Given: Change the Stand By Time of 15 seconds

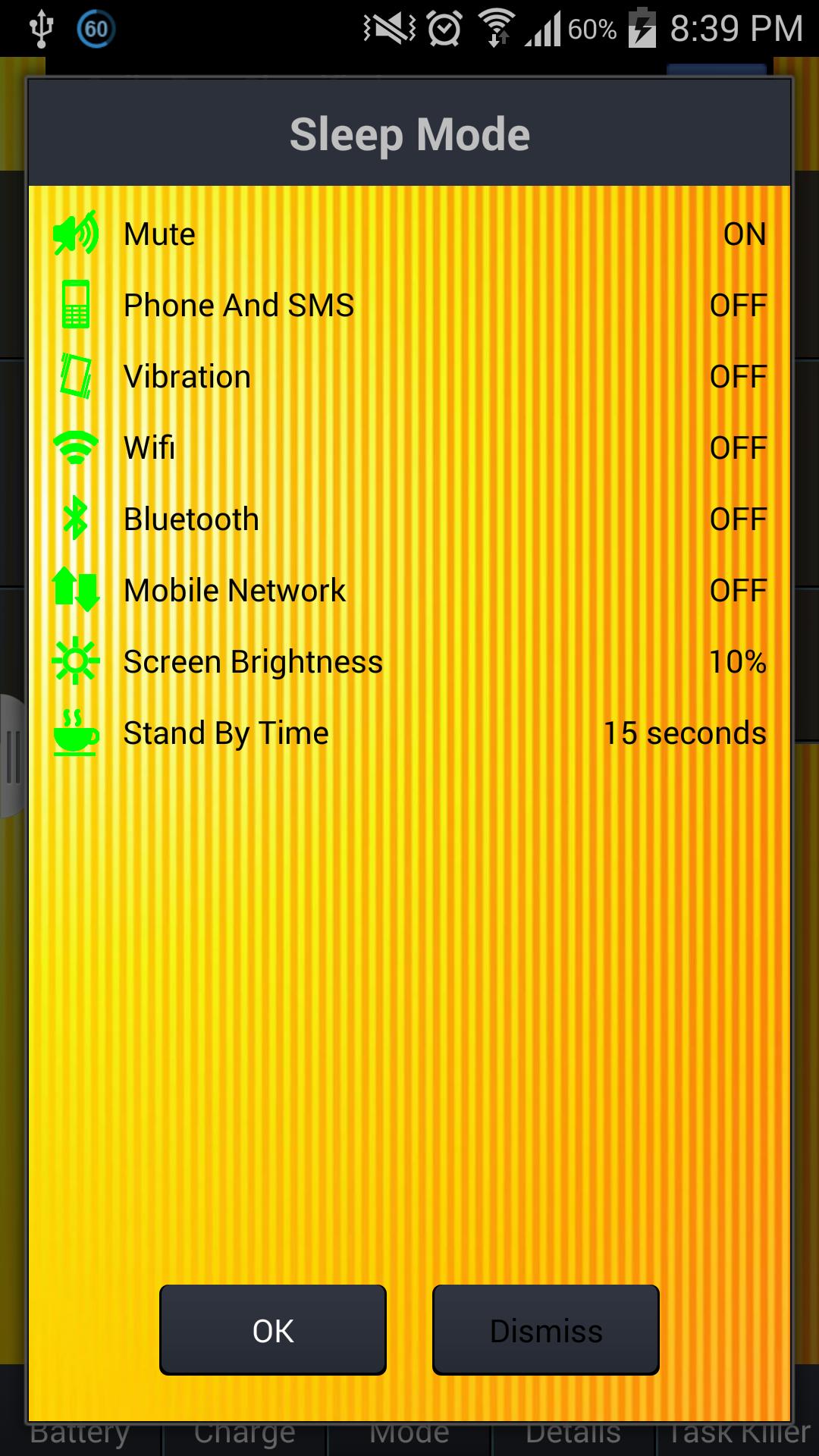Looking at the screenshot, I should coord(684,732).
